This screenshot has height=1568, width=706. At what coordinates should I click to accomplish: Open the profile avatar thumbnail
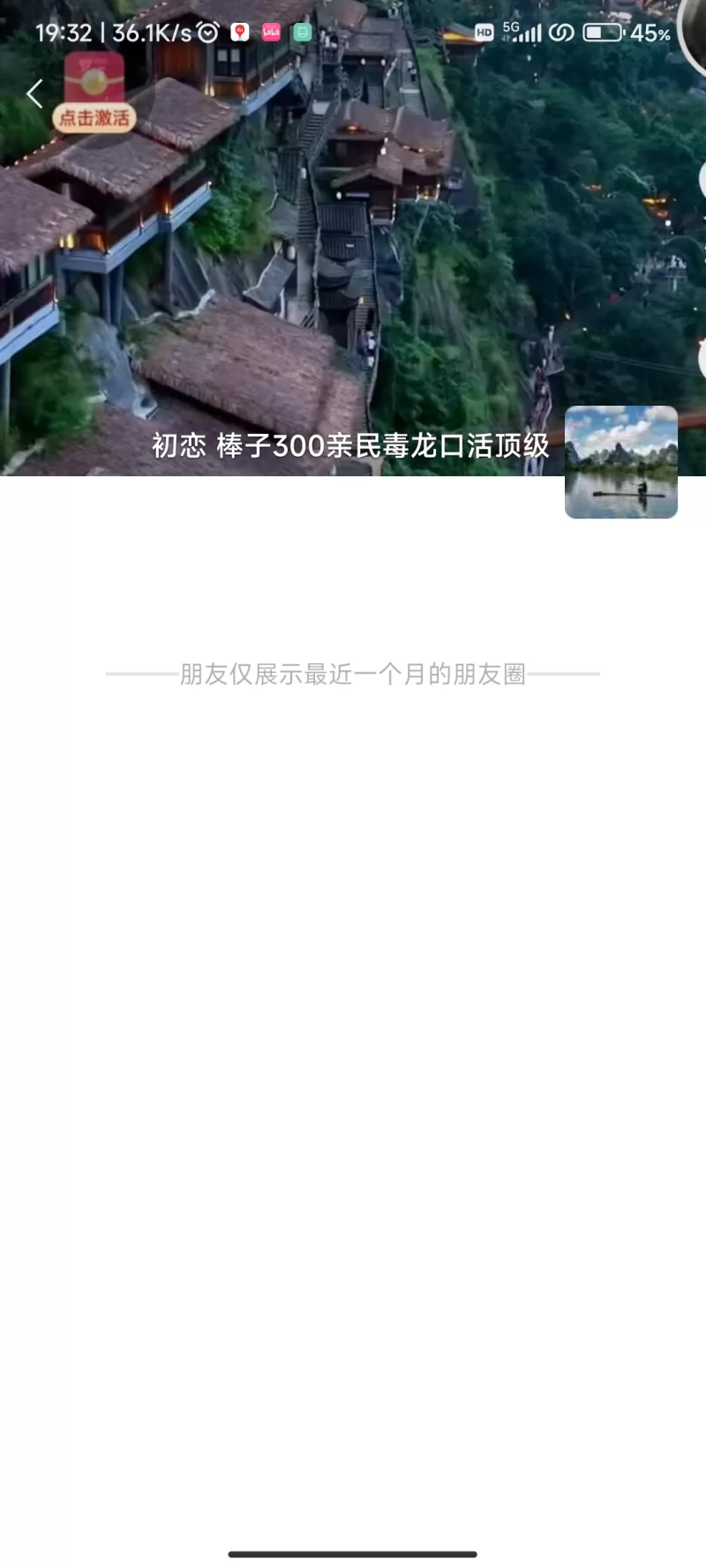click(620, 462)
